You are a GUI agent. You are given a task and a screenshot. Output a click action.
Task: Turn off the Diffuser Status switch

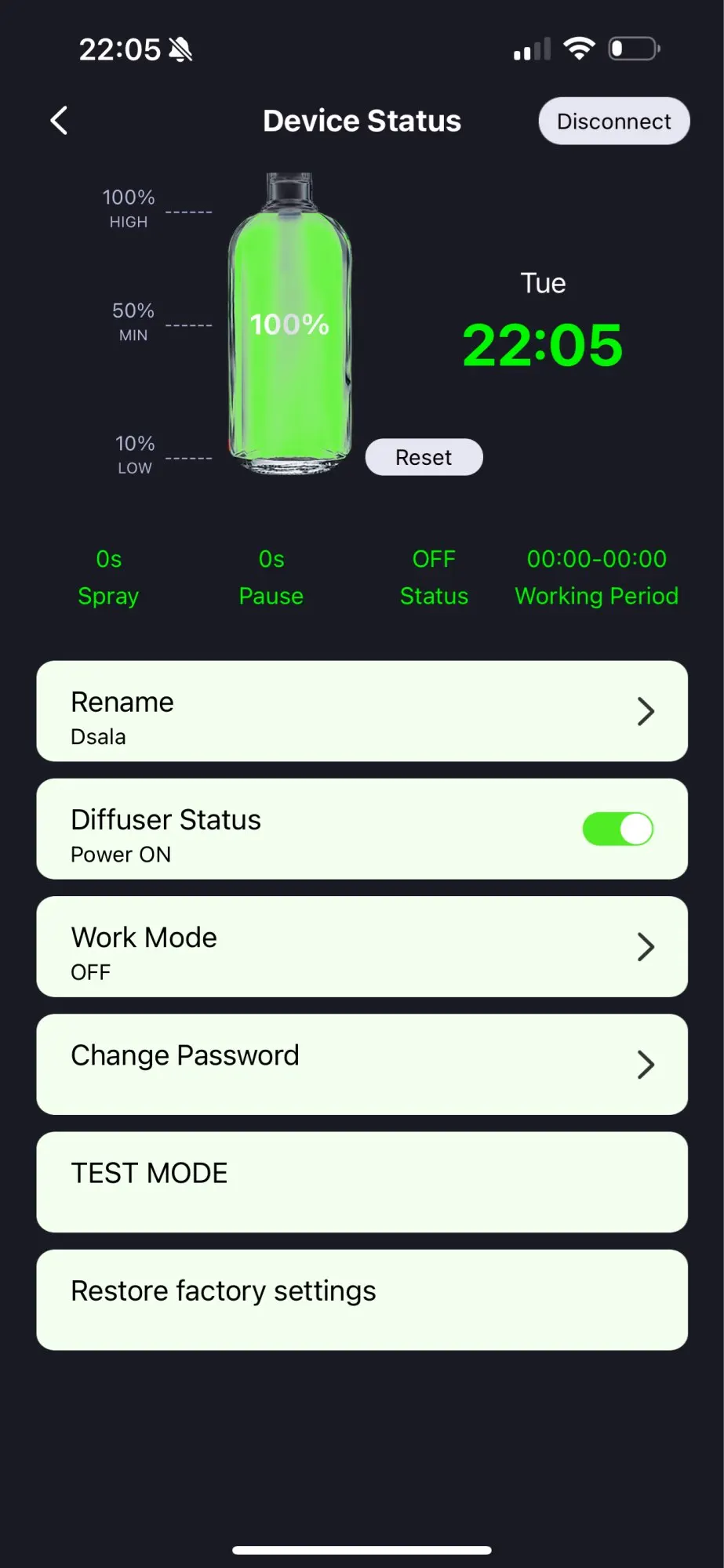pyautogui.click(x=617, y=829)
